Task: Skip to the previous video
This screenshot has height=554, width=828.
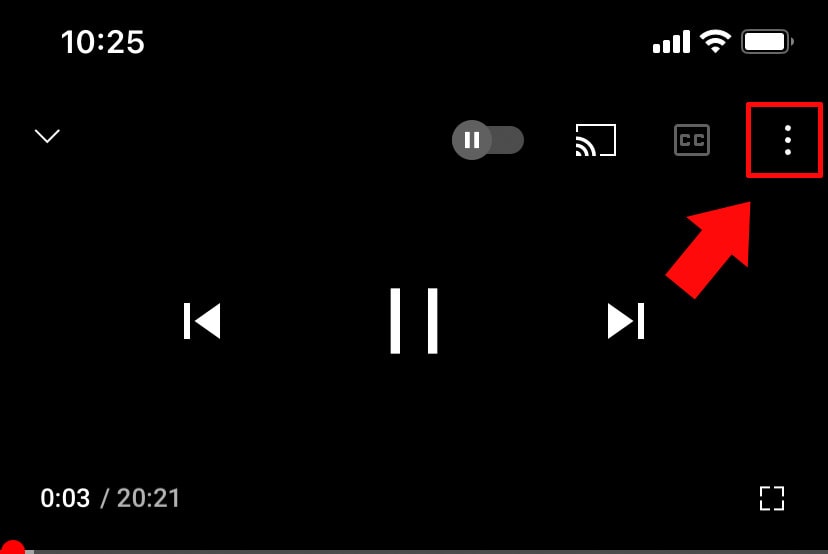Action: click(x=202, y=321)
